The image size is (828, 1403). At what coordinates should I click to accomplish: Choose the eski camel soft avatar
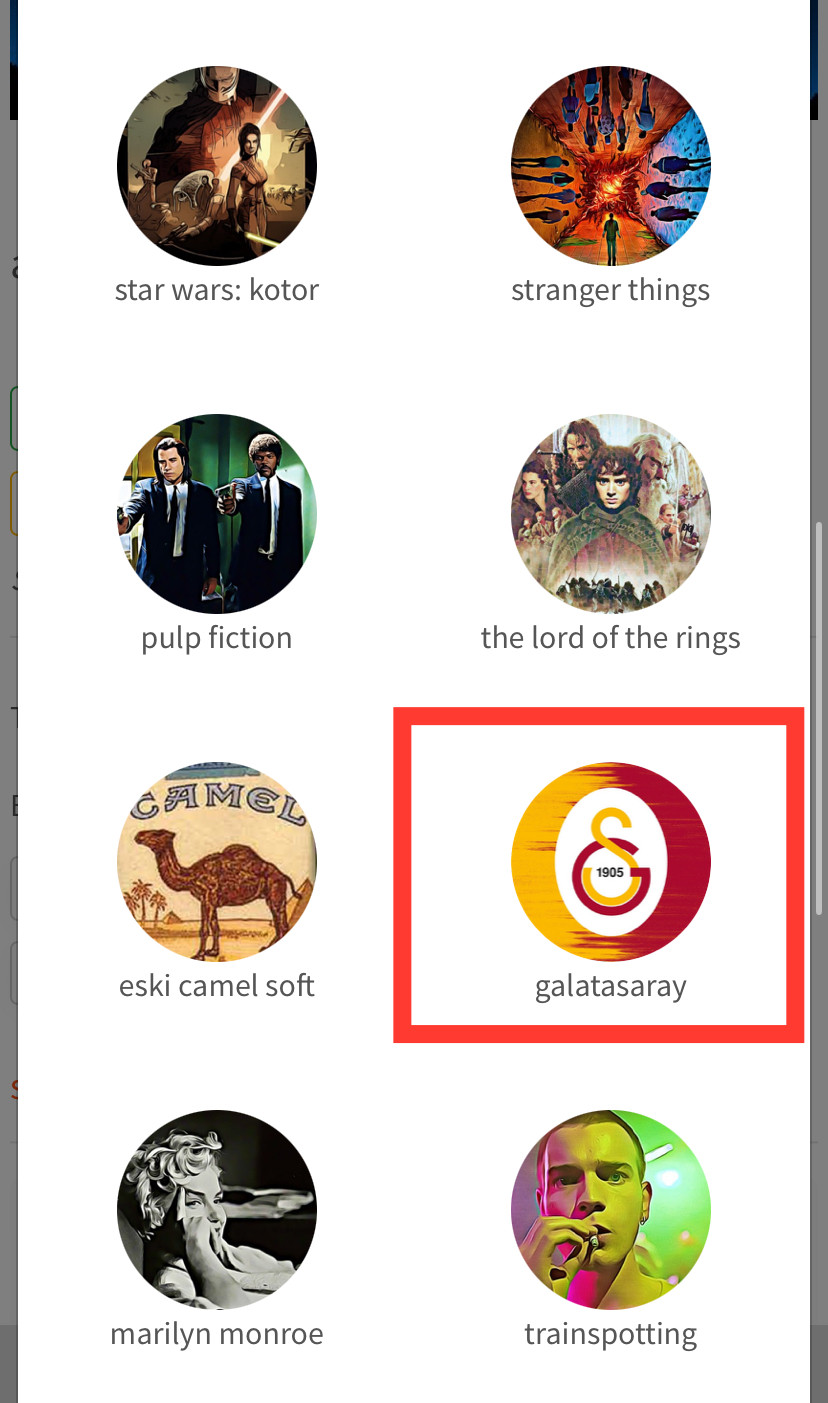point(217,861)
